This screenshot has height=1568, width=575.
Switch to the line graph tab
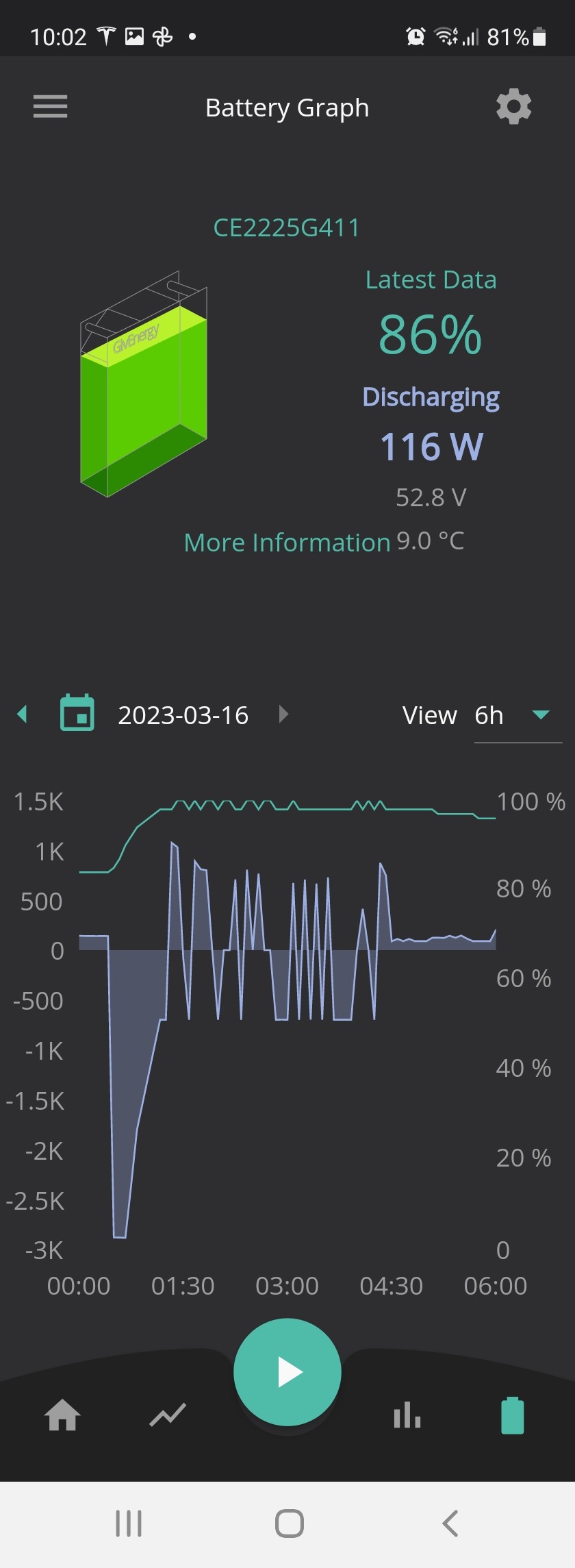(168, 1415)
